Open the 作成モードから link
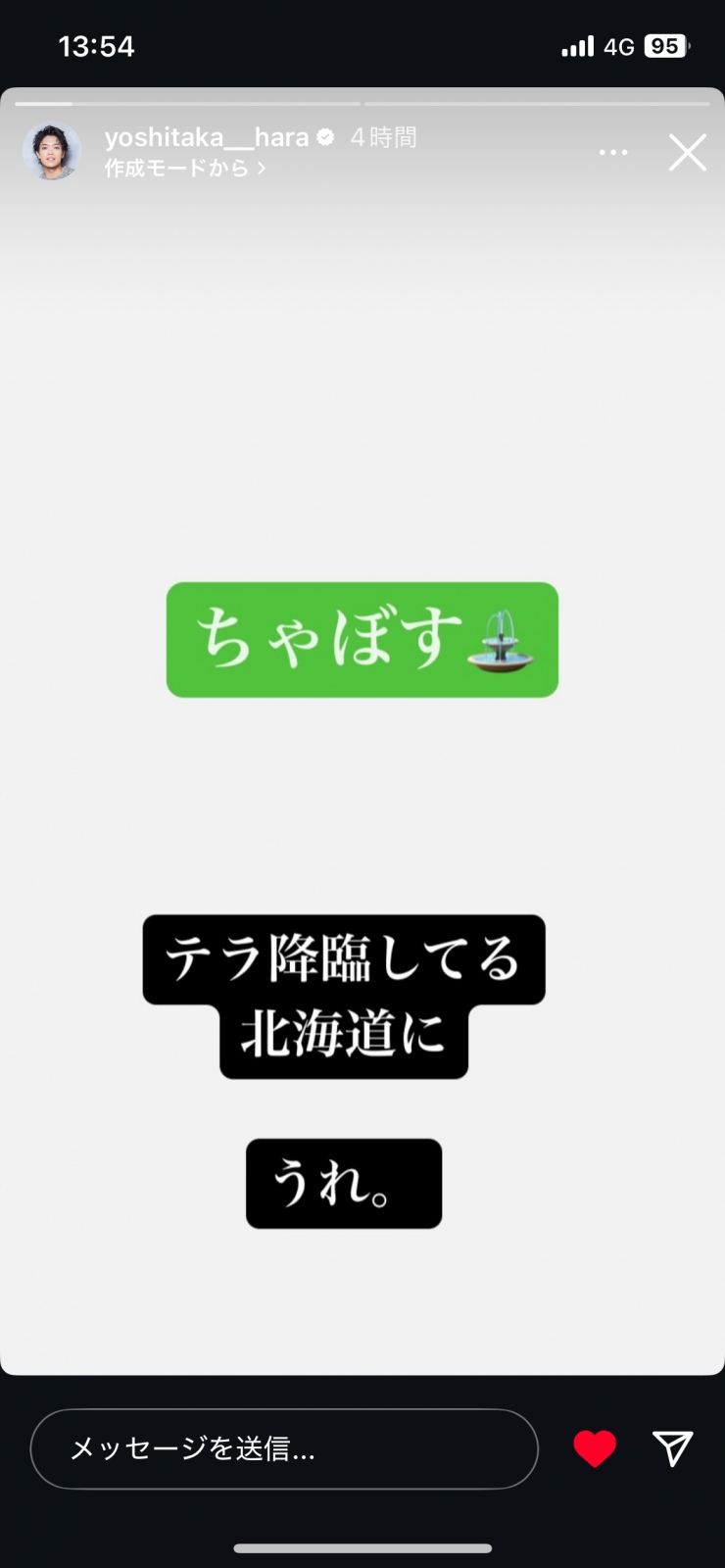The width and height of the screenshot is (725, 1568). tap(185, 169)
